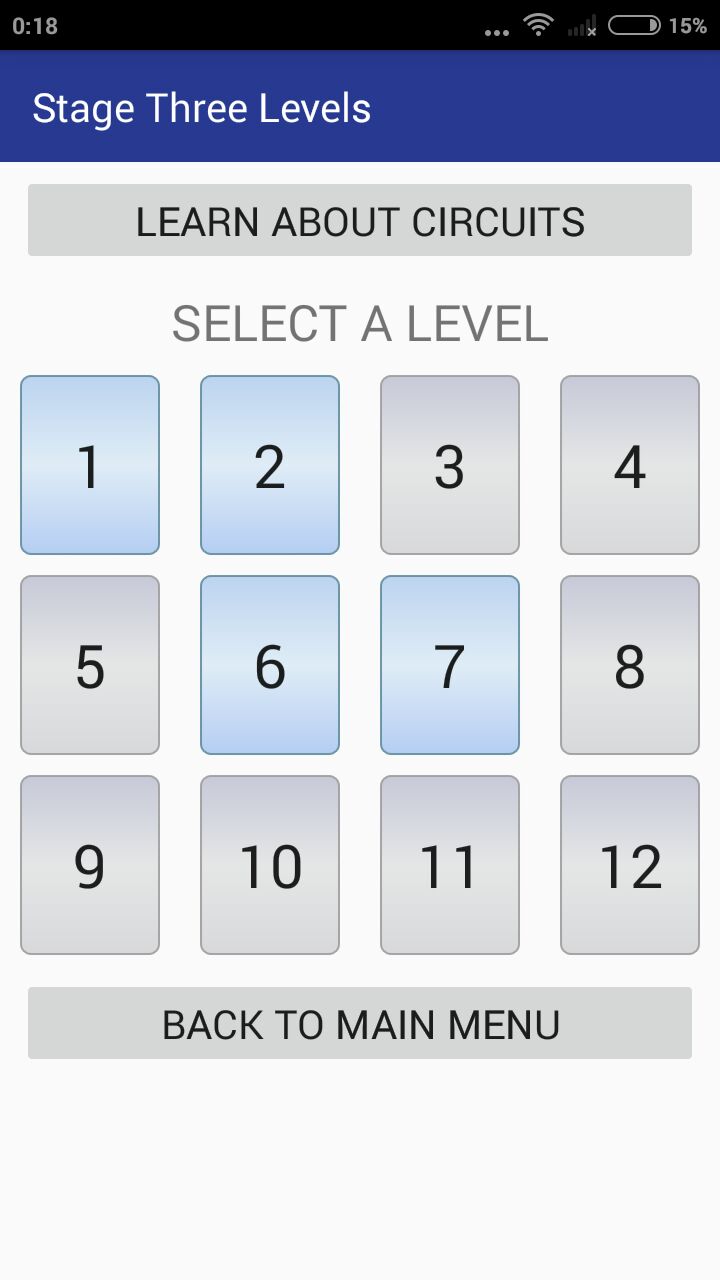Select level 1
The height and width of the screenshot is (1280, 720).
pyautogui.click(x=90, y=465)
